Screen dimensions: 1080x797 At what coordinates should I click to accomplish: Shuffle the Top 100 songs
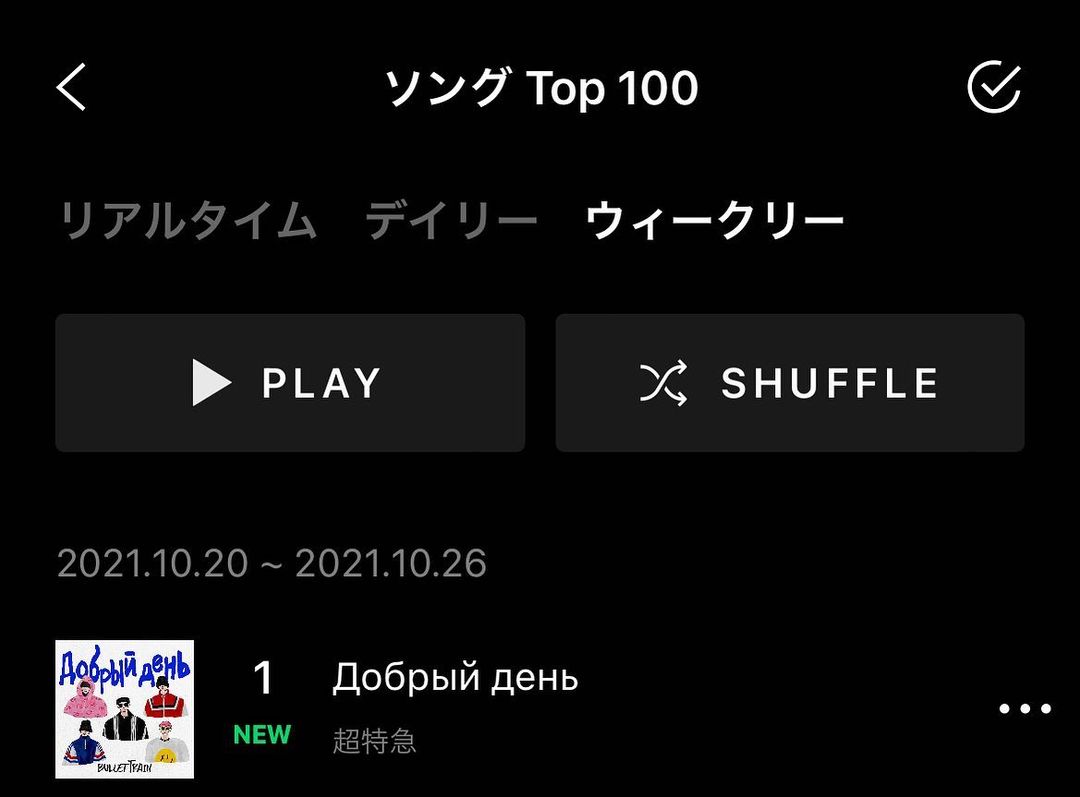(x=790, y=383)
